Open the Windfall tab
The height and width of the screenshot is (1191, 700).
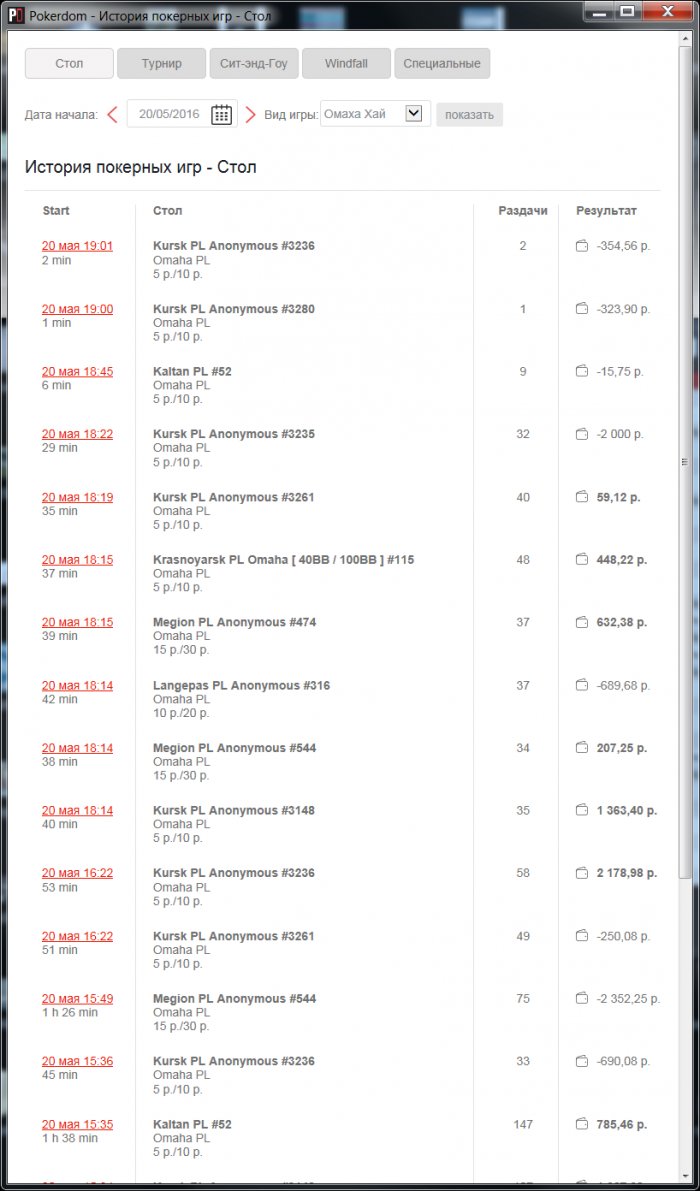coord(346,64)
